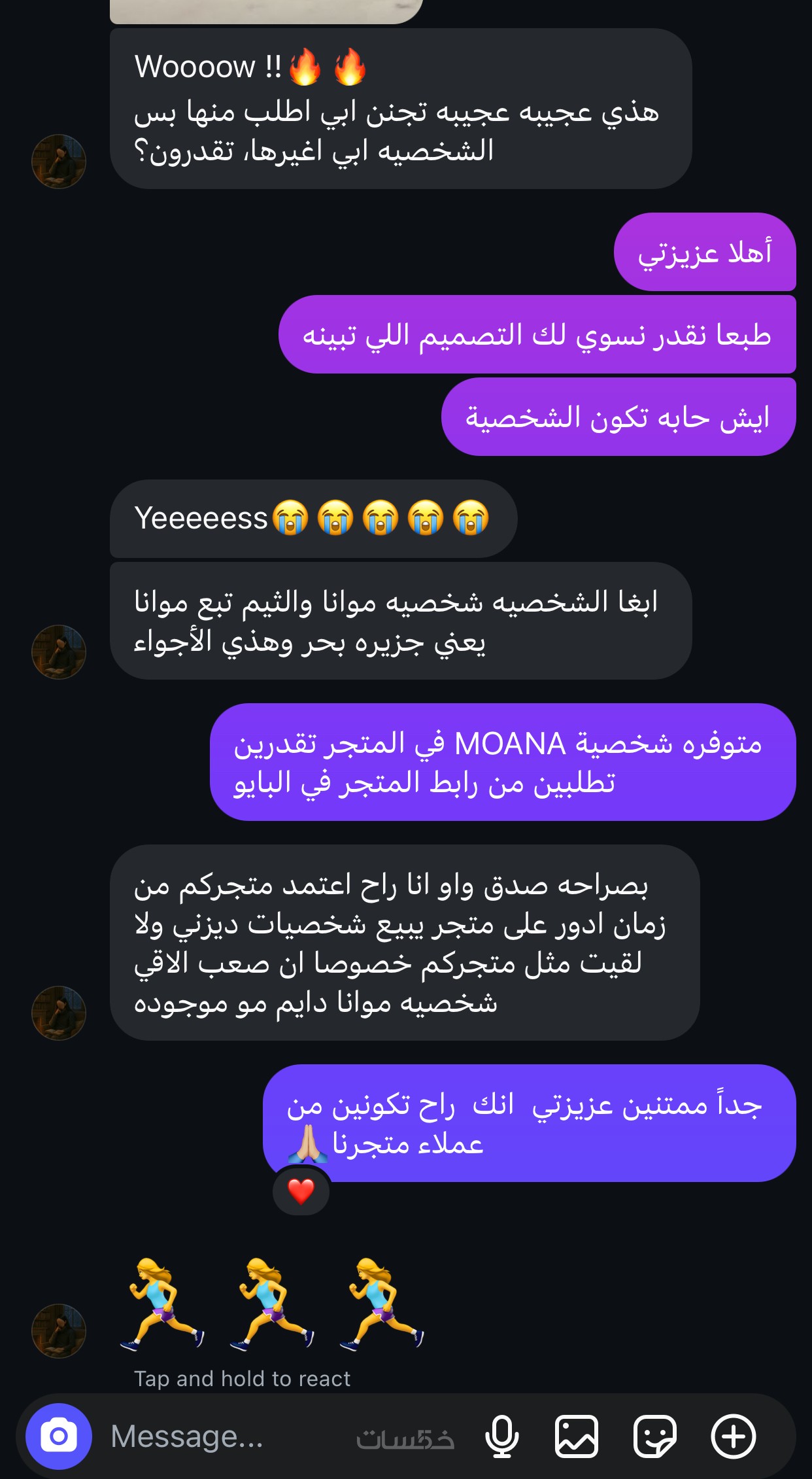The width and height of the screenshot is (812, 1479).
Task: Open sender's avatar beside the running emojis
Action: click(x=59, y=1331)
